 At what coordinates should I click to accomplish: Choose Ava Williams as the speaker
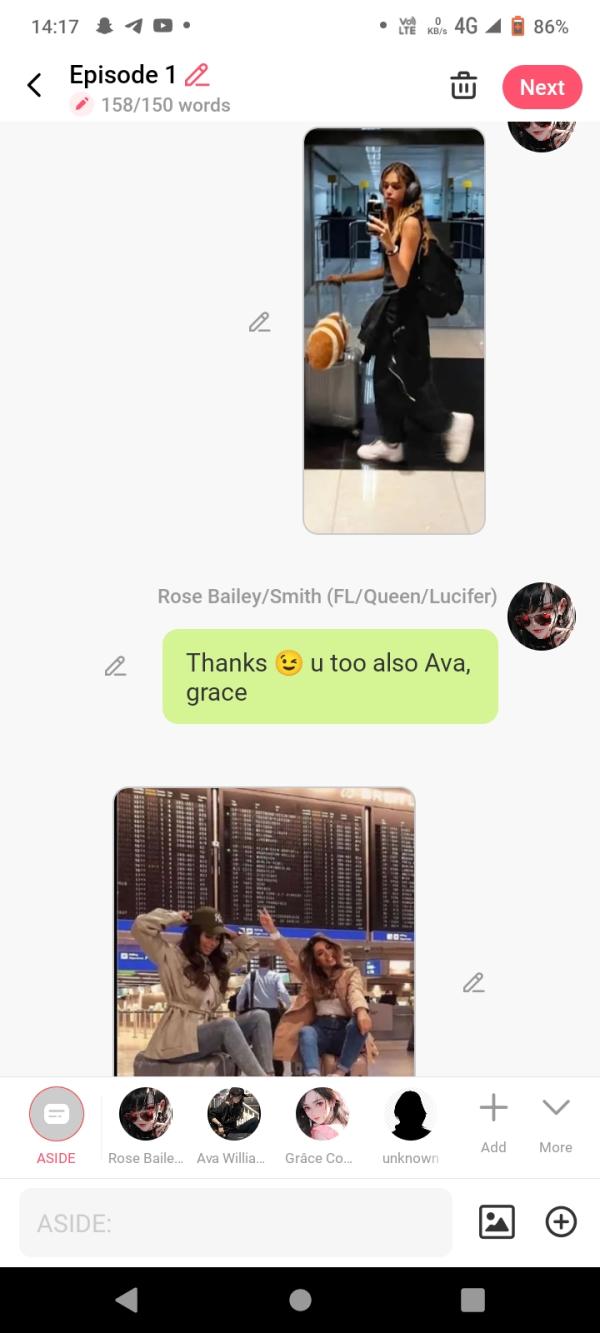[x=233, y=1114]
